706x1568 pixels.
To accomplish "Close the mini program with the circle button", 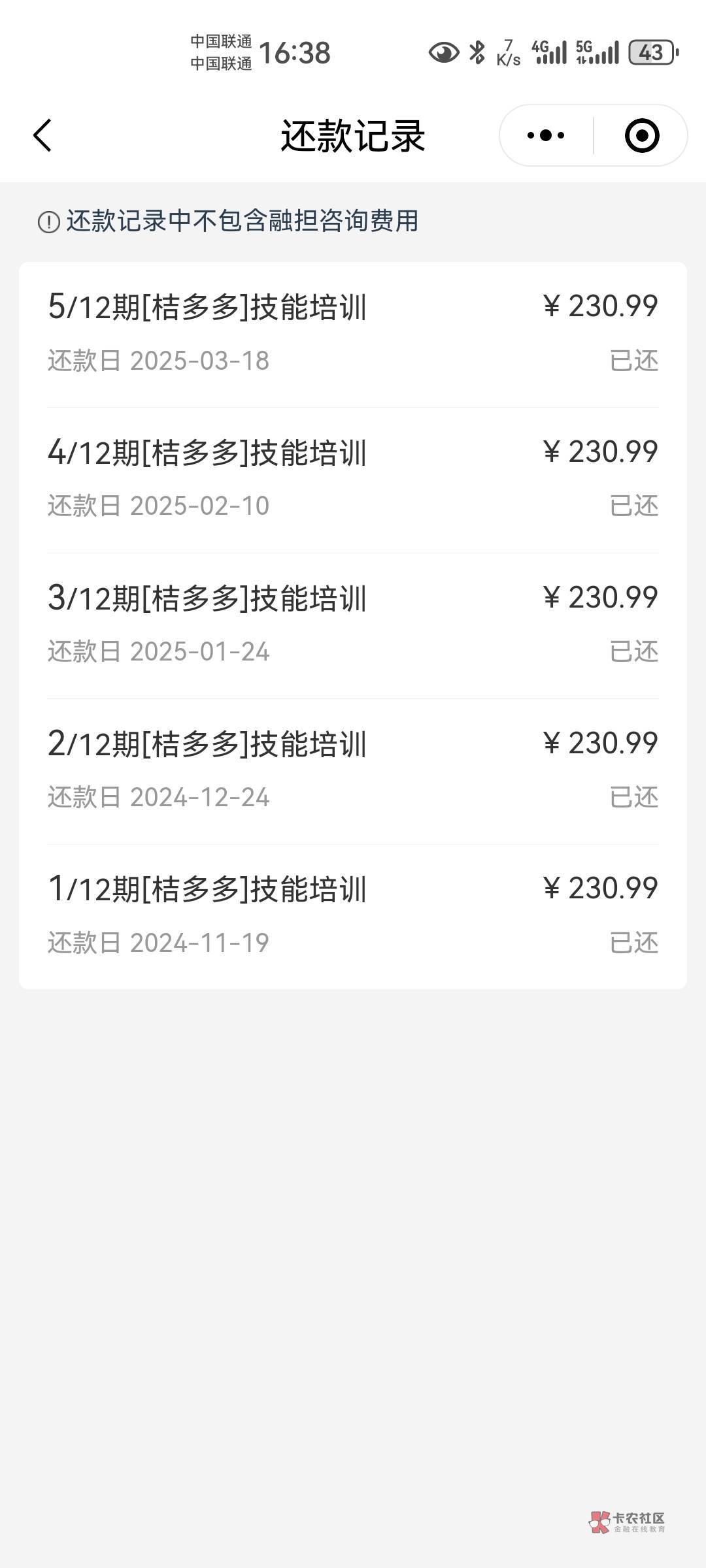I will (641, 135).
